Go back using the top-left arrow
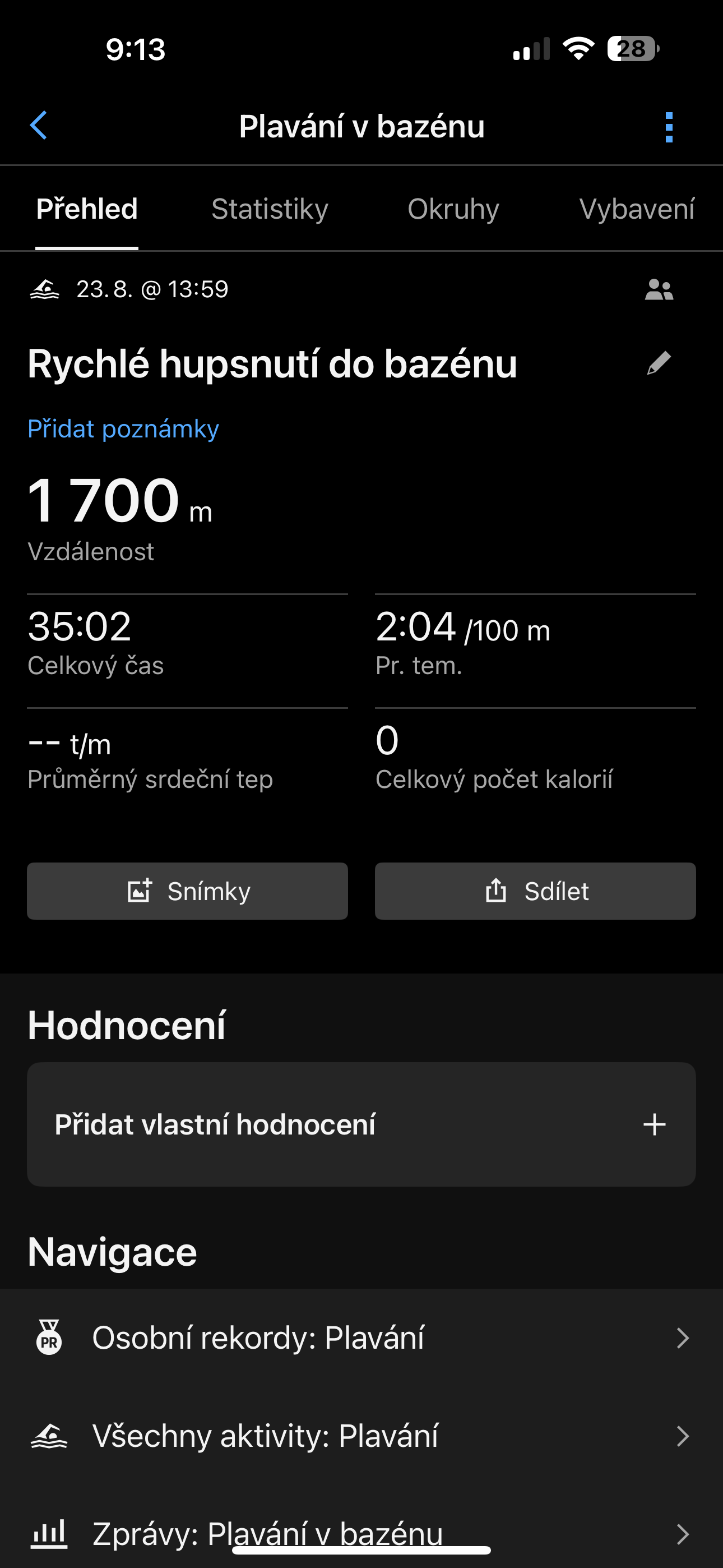723x1568 pixels. click(x=39, y=126)
